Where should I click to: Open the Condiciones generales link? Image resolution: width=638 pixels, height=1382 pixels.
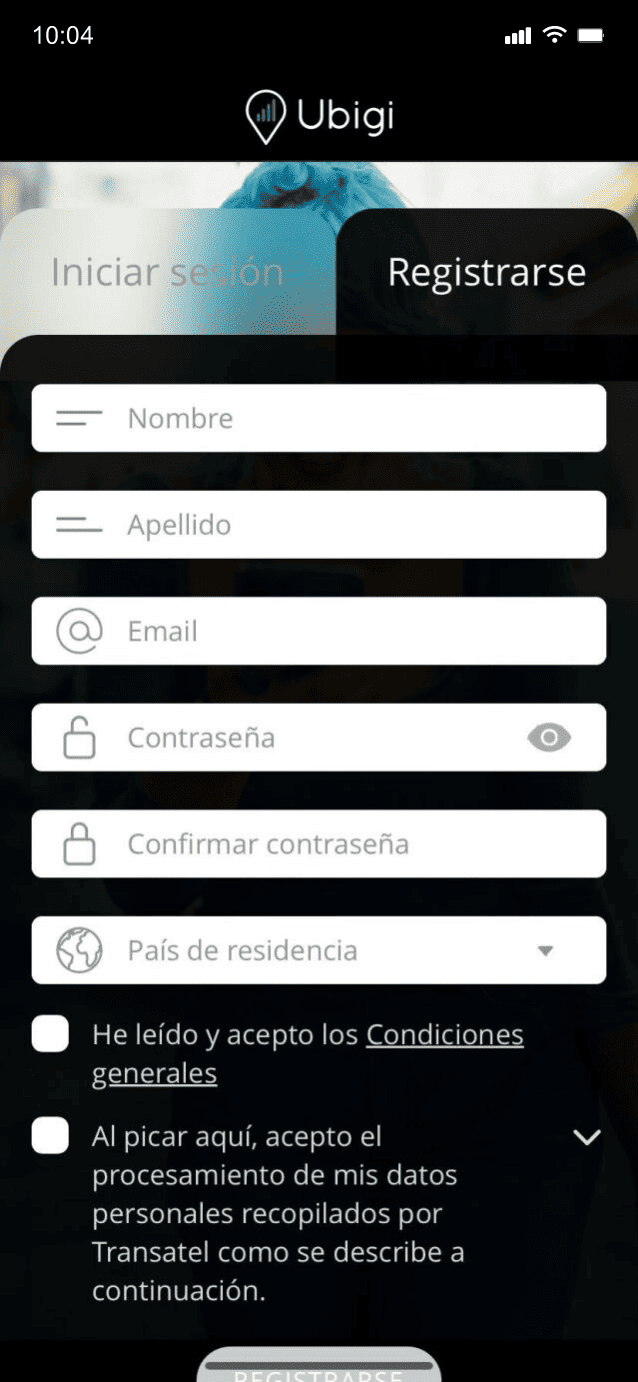444,1035
